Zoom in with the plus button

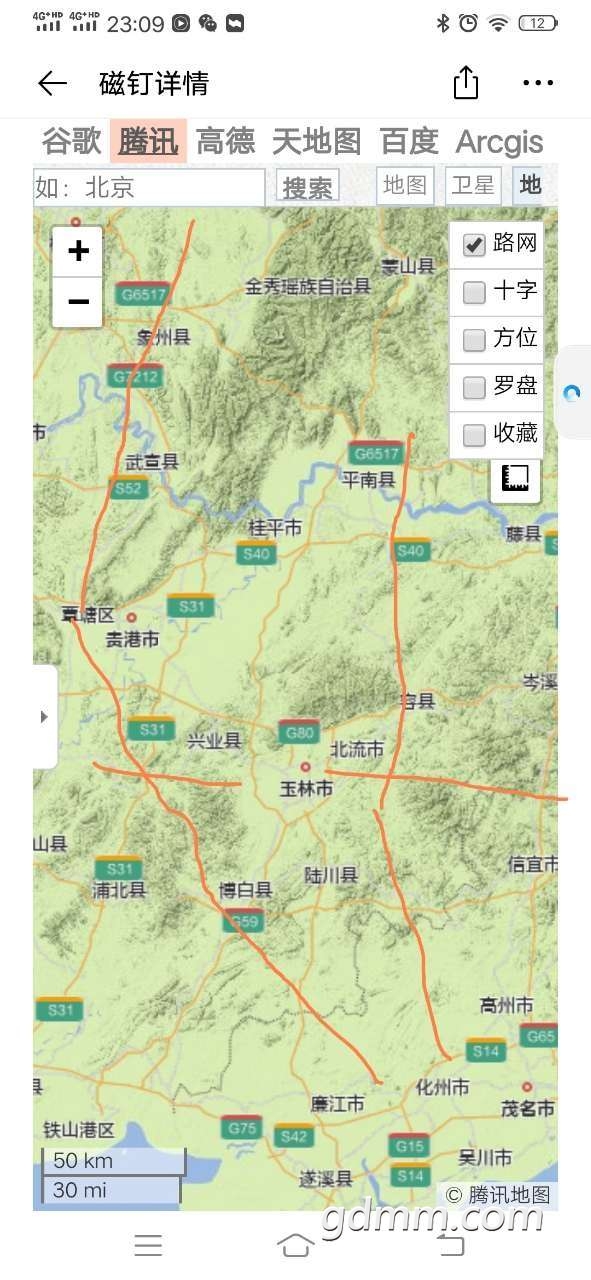78,251
